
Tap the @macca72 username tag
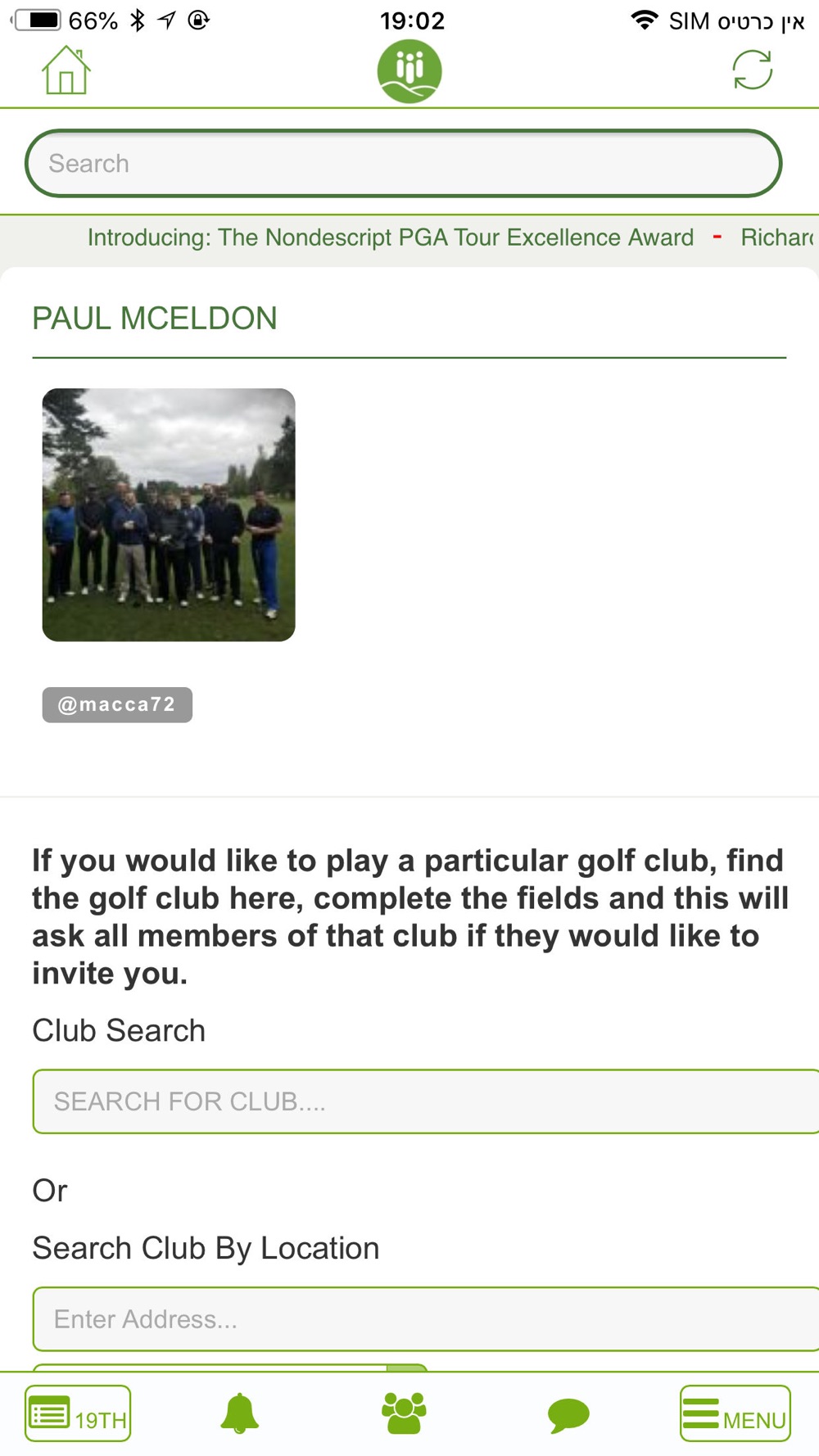click(117, 704)
